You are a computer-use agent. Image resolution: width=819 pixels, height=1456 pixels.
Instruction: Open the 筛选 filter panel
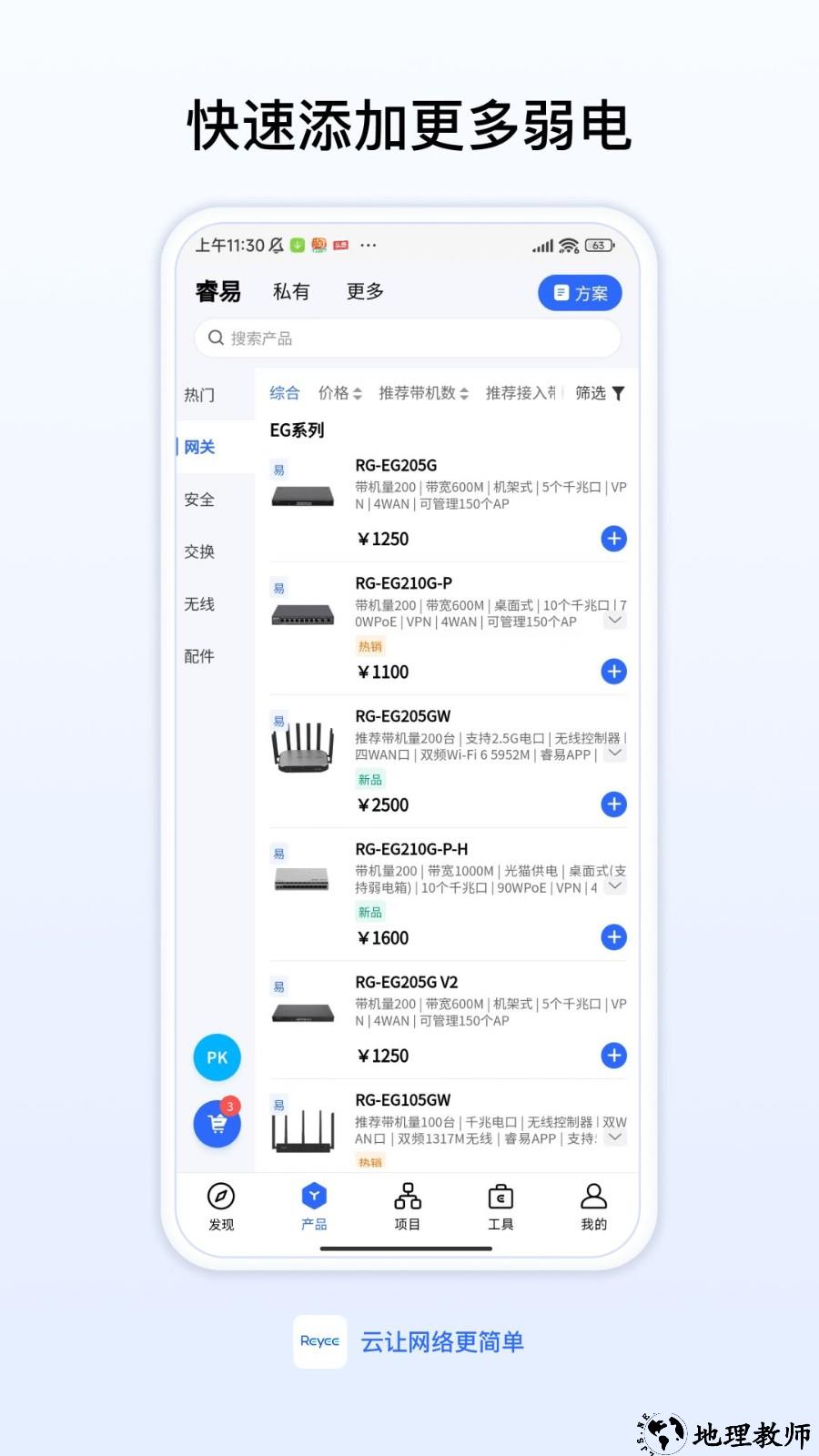point(599,393)
